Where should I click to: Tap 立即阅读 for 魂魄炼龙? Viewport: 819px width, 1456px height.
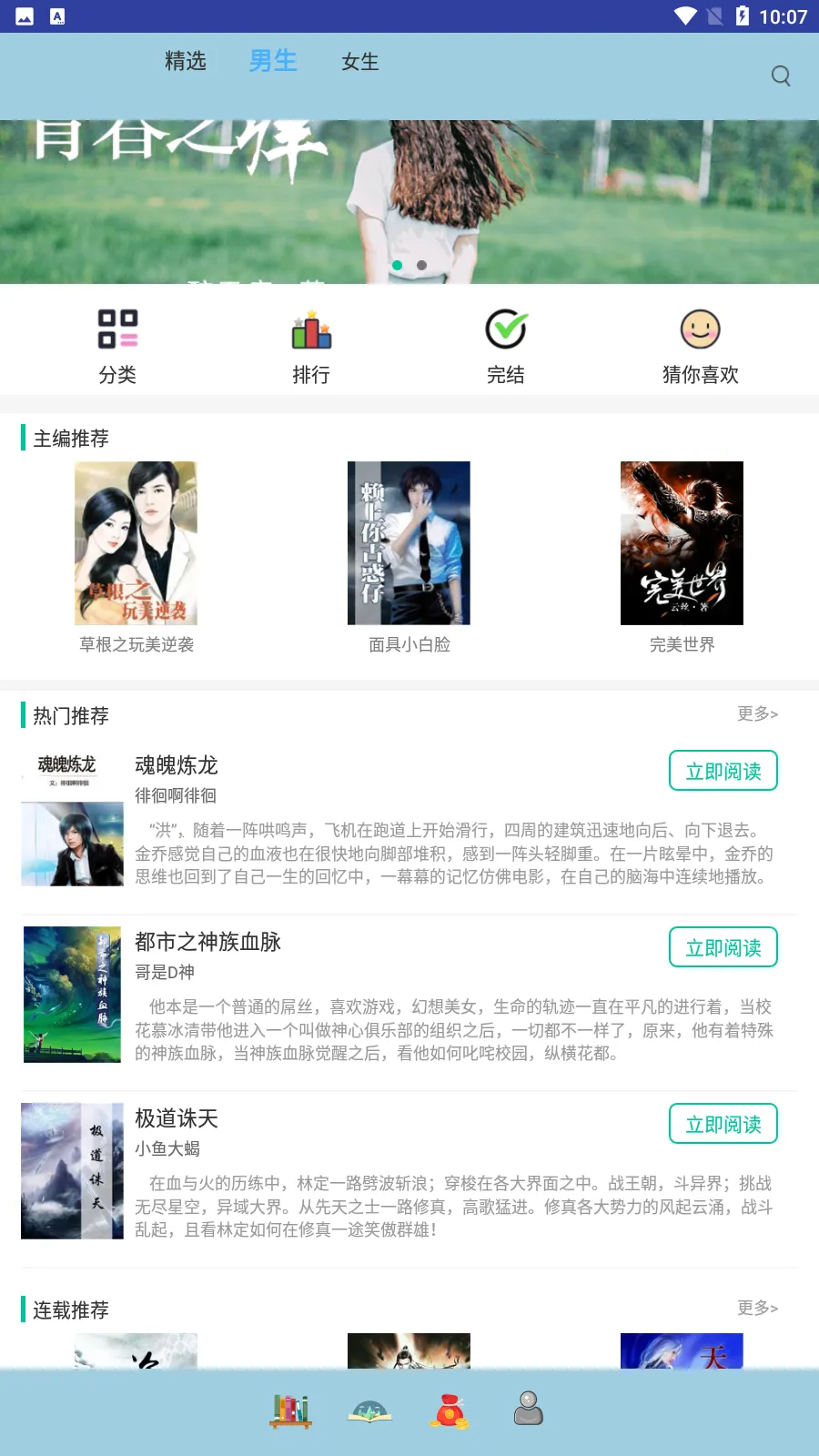pos(723,771)
